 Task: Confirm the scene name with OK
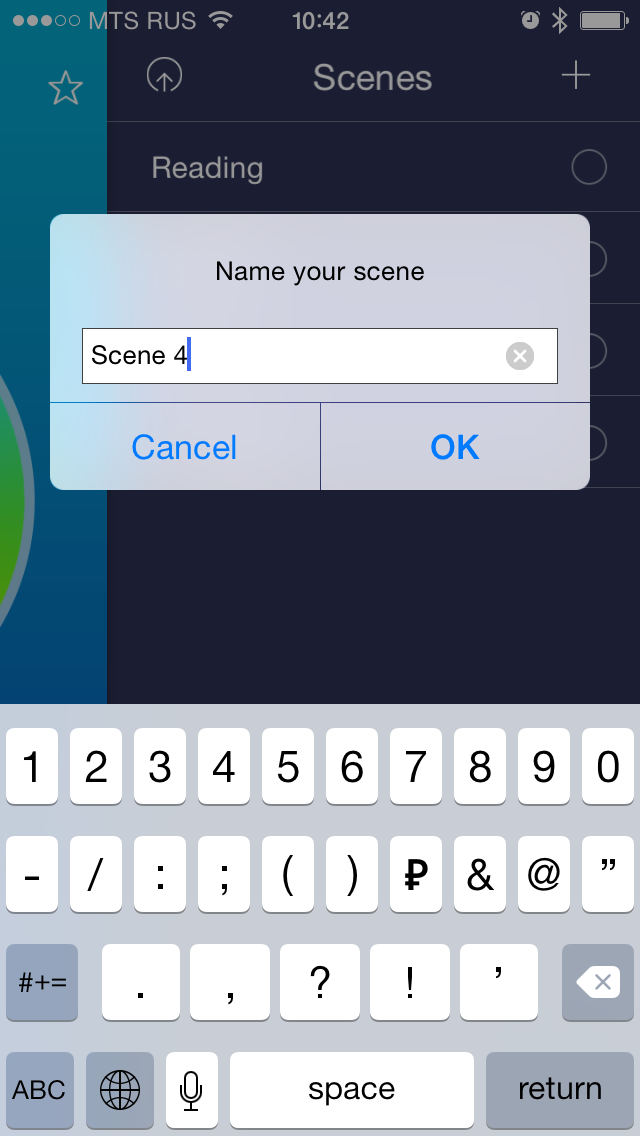point(455,447)
